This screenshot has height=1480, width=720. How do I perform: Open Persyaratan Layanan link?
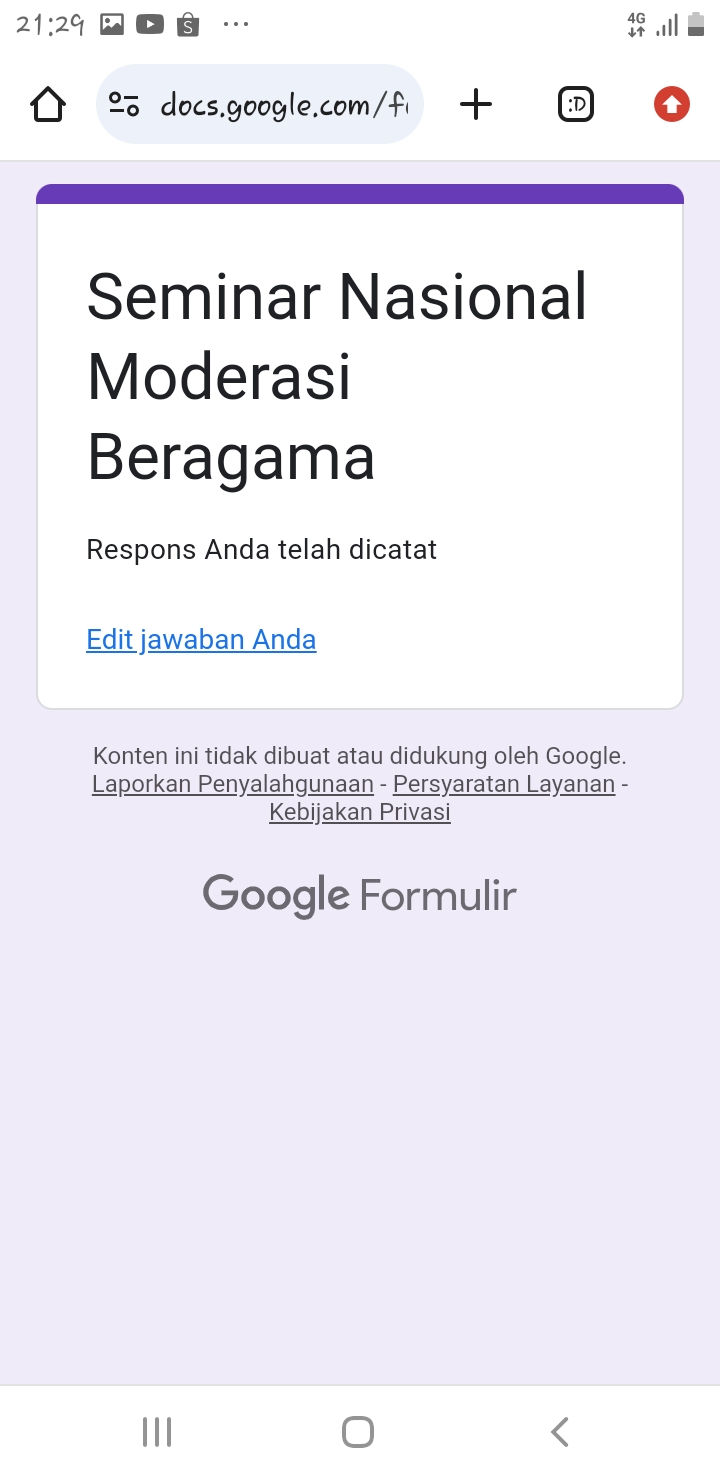click(504, 784)
